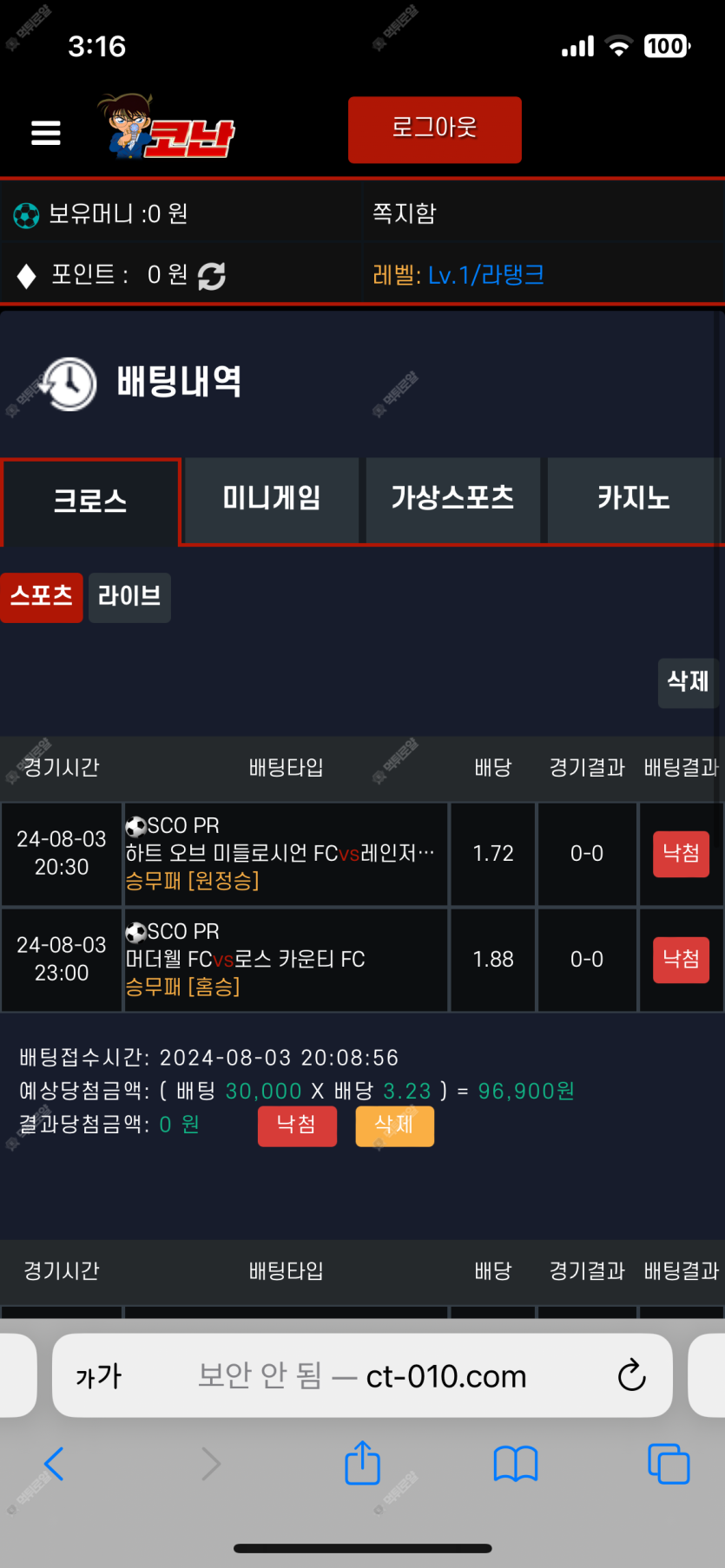Image resolution: width=725 pixels, height=1568 pixels.
Task: Go back in Safari
Action: click(x=54, y=1464)
